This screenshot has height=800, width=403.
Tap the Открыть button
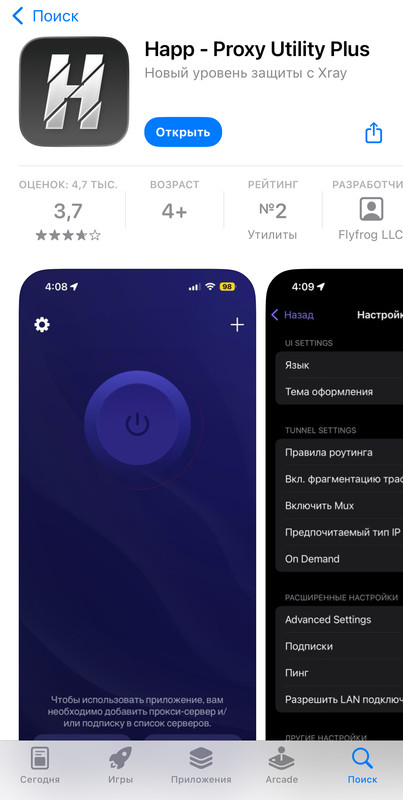(183, 132)
